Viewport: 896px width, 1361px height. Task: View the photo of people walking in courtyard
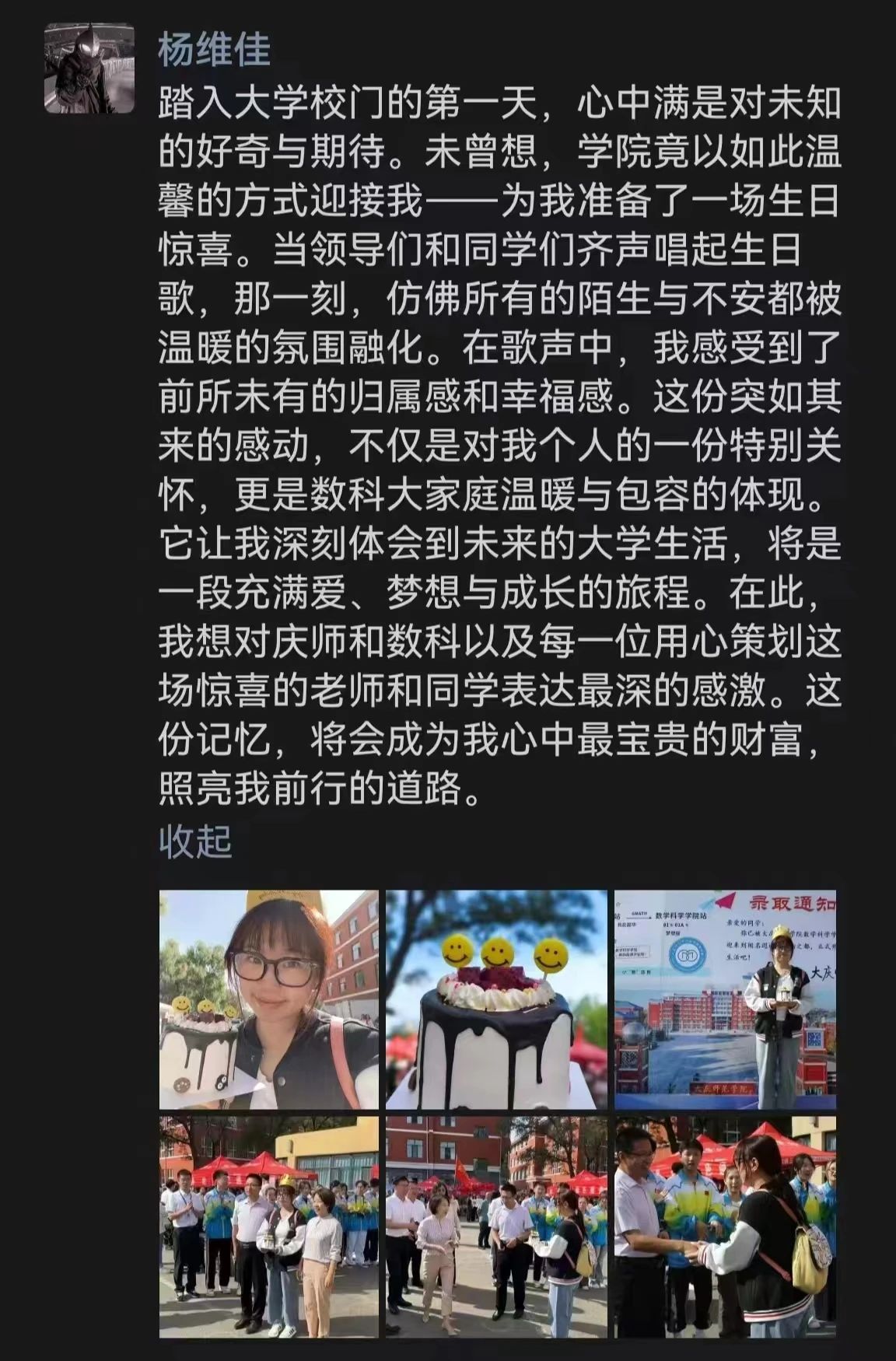(x=496, y=1227)
